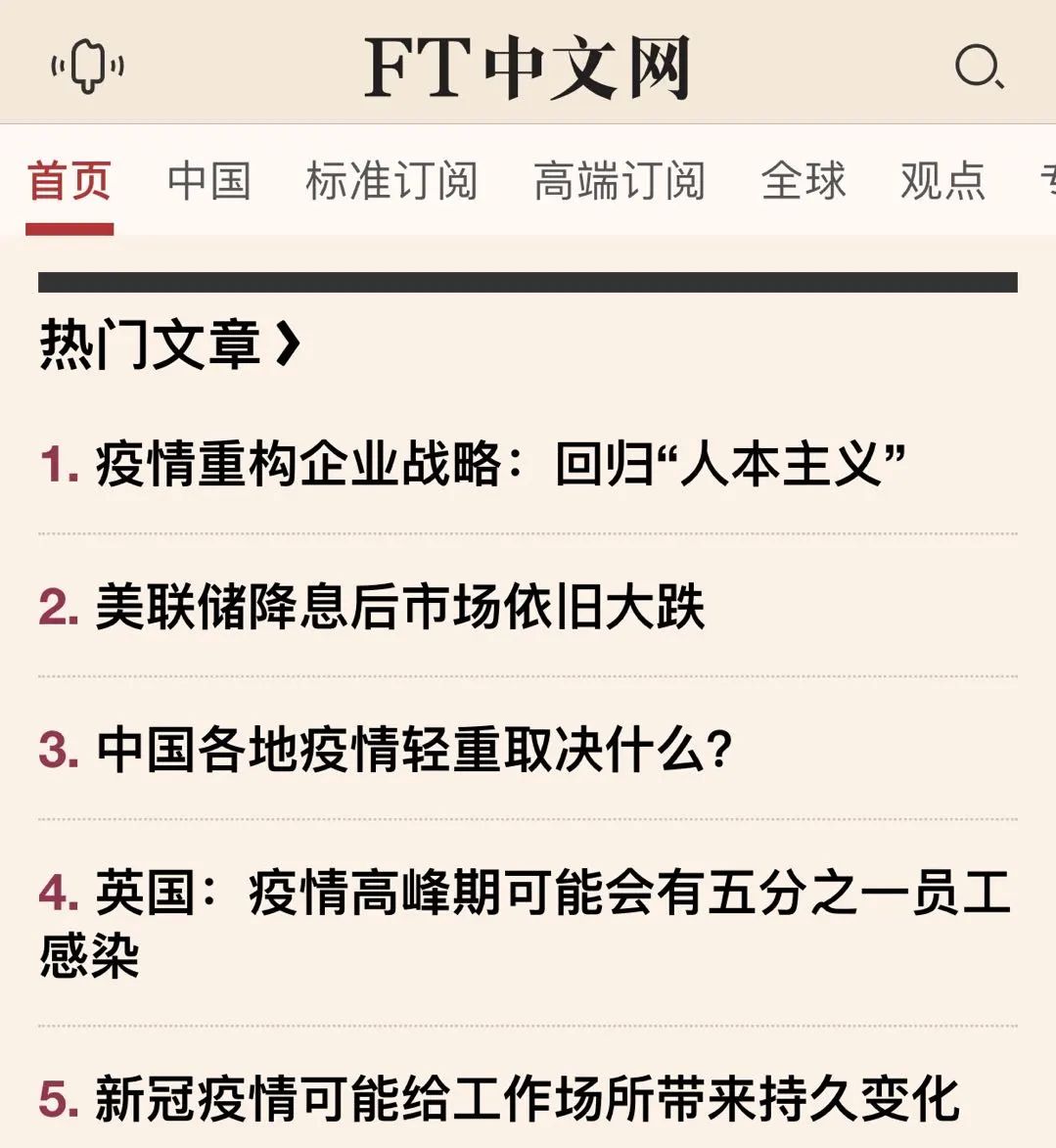
Task: Open 新冠疫情可能给工作场所带来持久变化
Action: click(x=527, y=1098)
